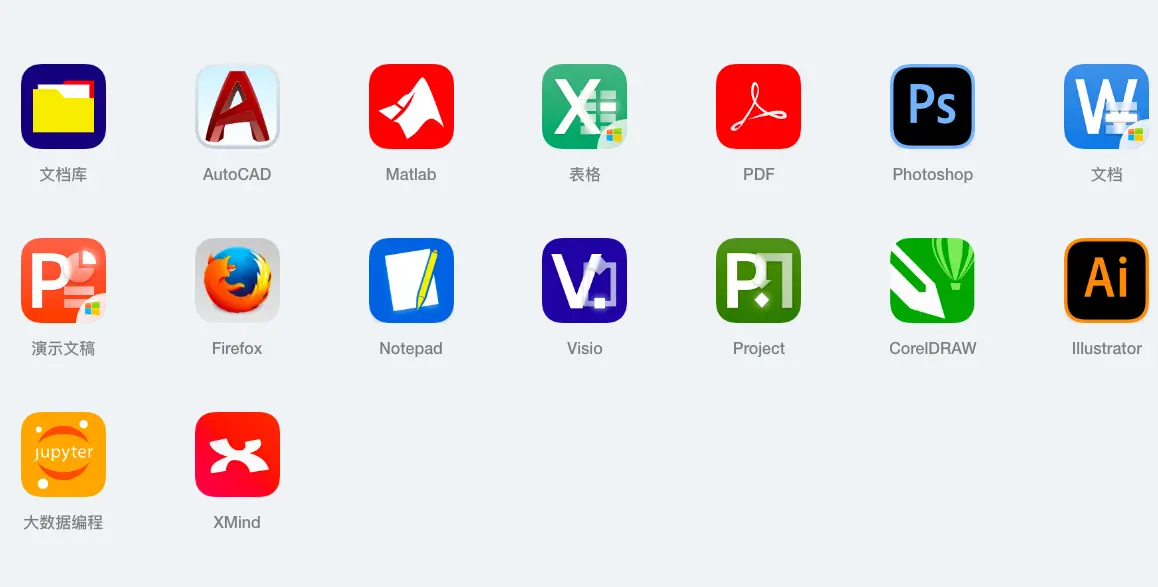The height and width of the screenshot is (587, 1158).
Task: Open the 文档 word processor app
Action: pyautogui.click(x=1105, y=106)
